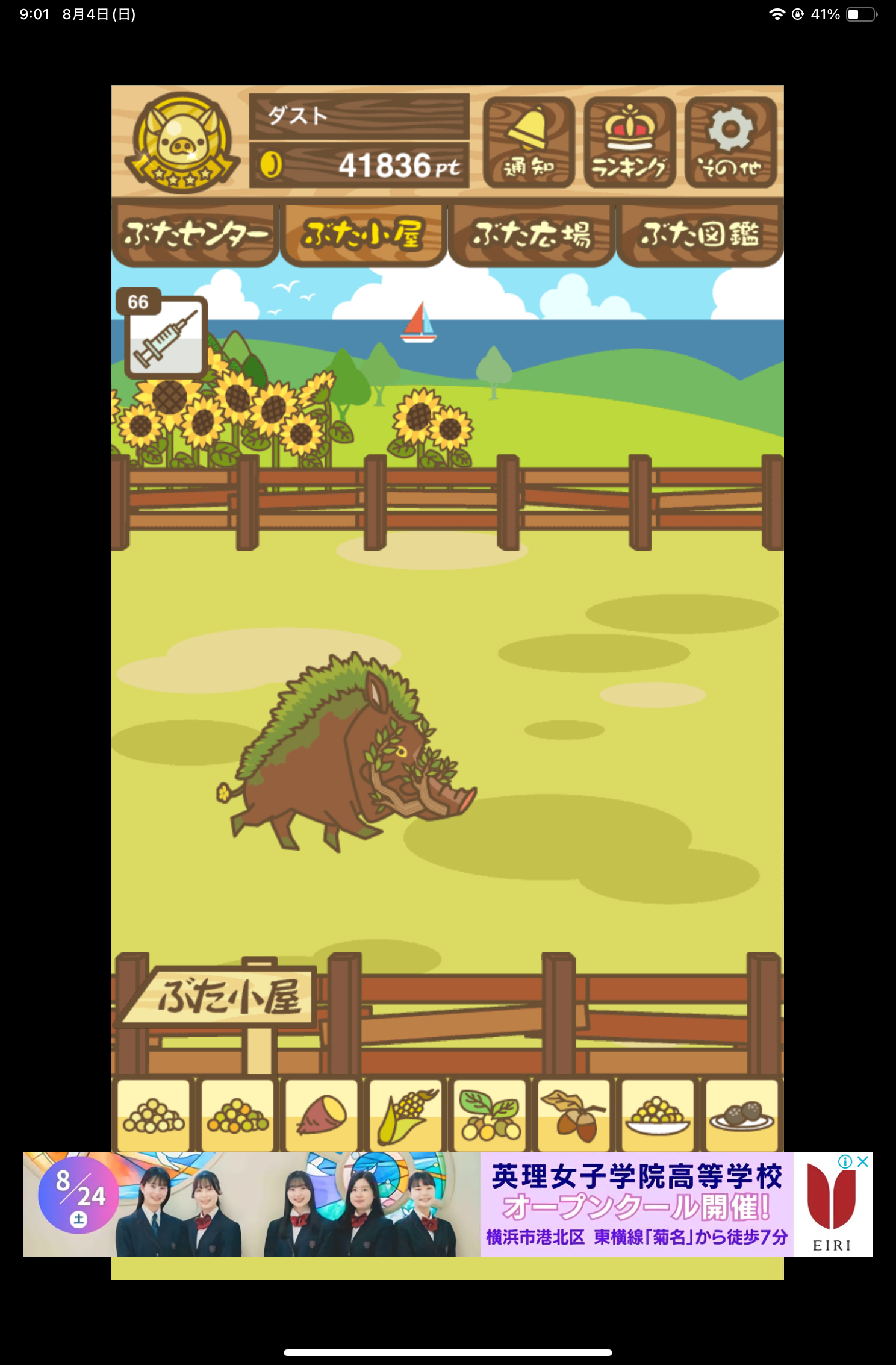Feed the sweet potato
The image size is (896, 1365).
pos(322,1115)
